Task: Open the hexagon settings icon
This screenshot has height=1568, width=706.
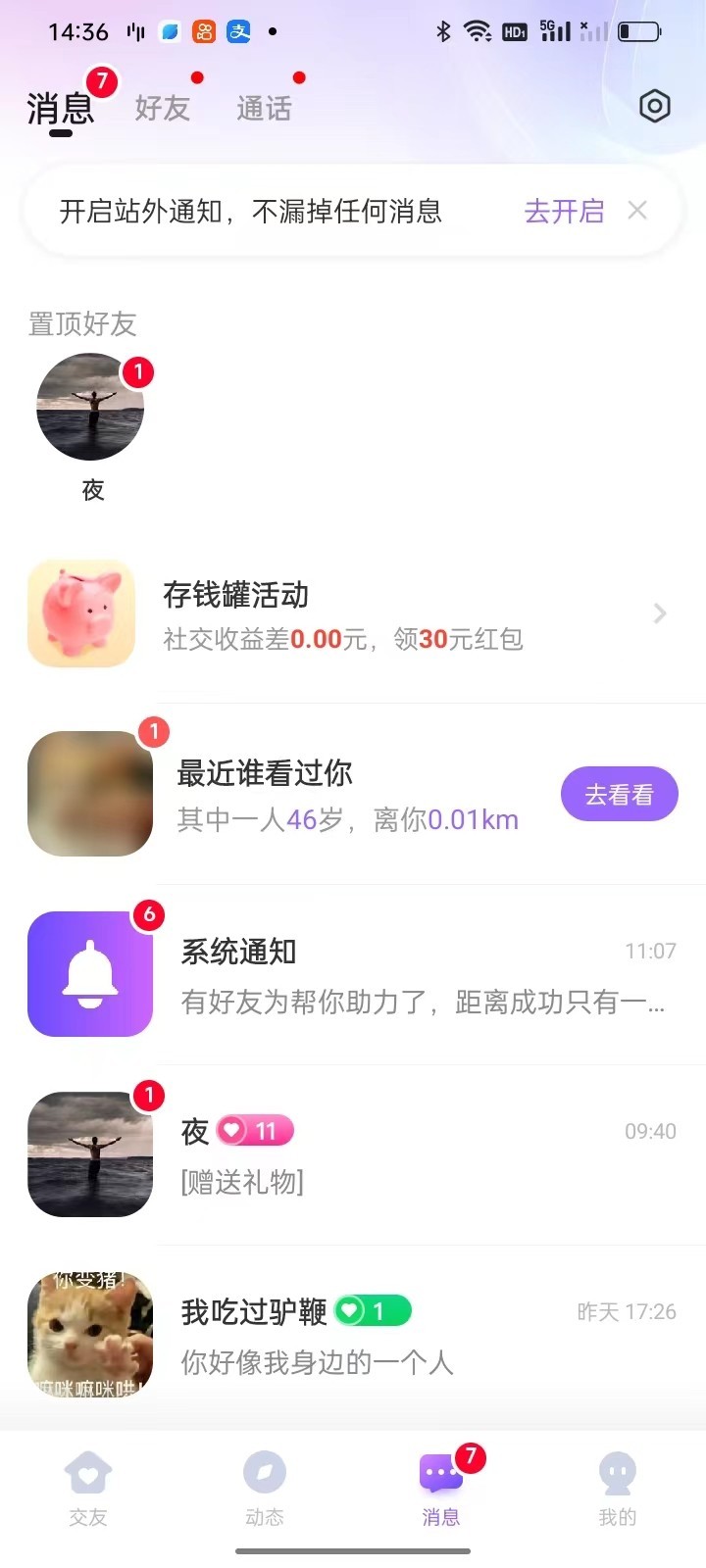Action: point(654,106)
